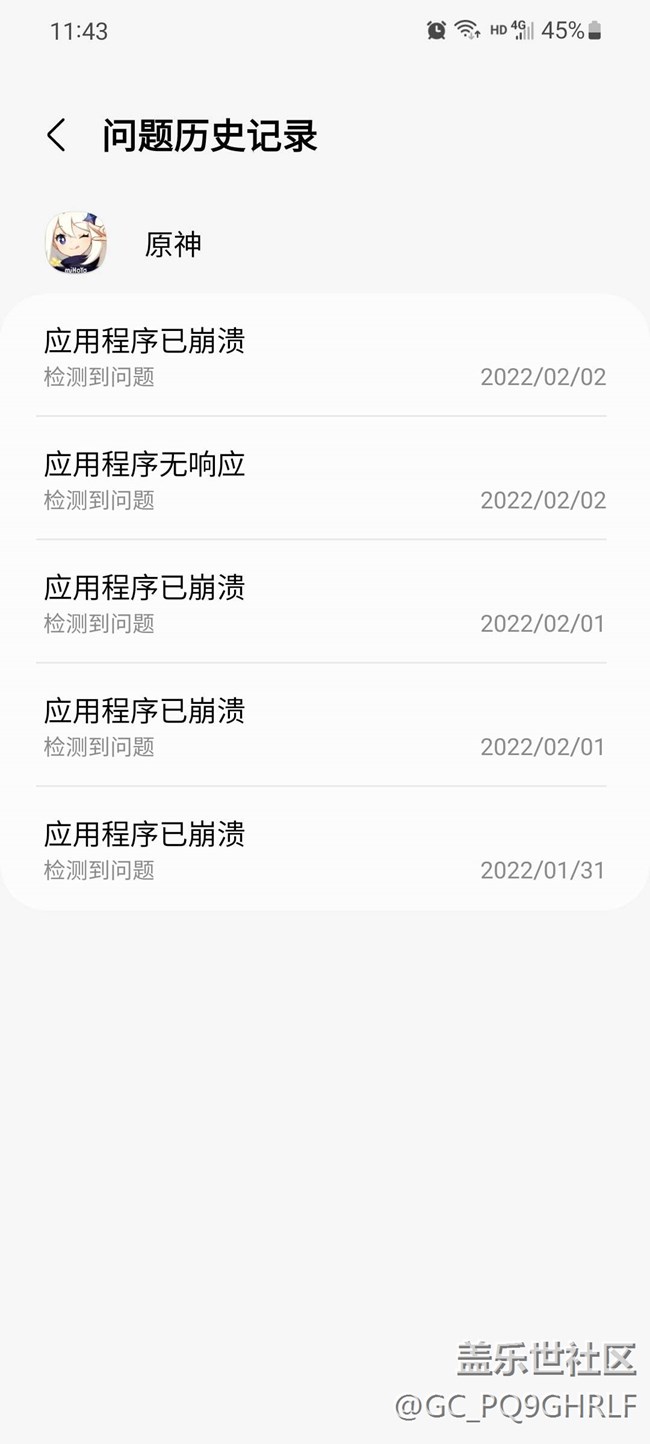650x1444 pixels.
Task: Go back from the issue history page
Action: click(57, 135)
